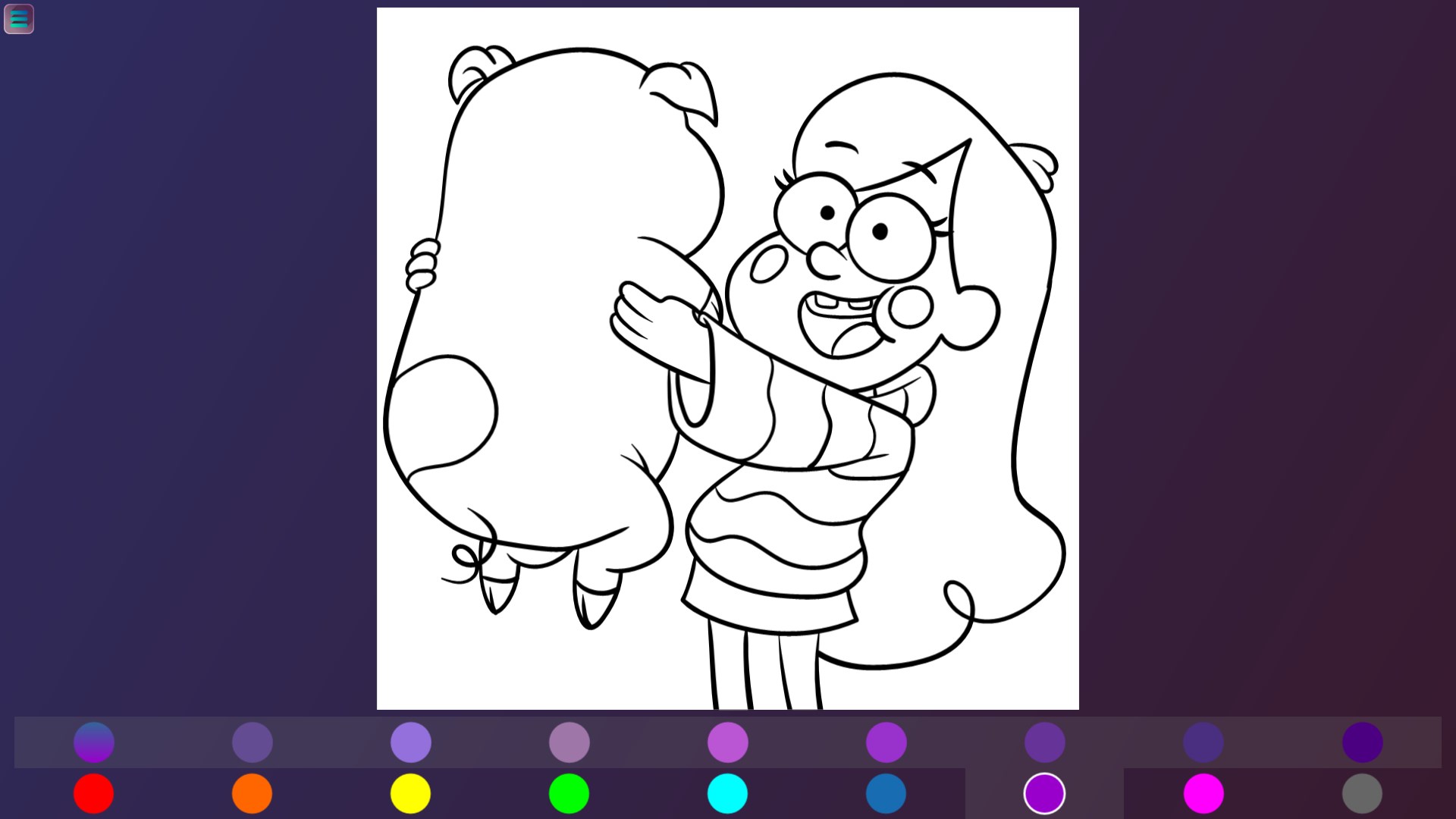Pick the lavender shade in upper row
This screenshot has width=1456, height=819.
[x=410, y=742]
